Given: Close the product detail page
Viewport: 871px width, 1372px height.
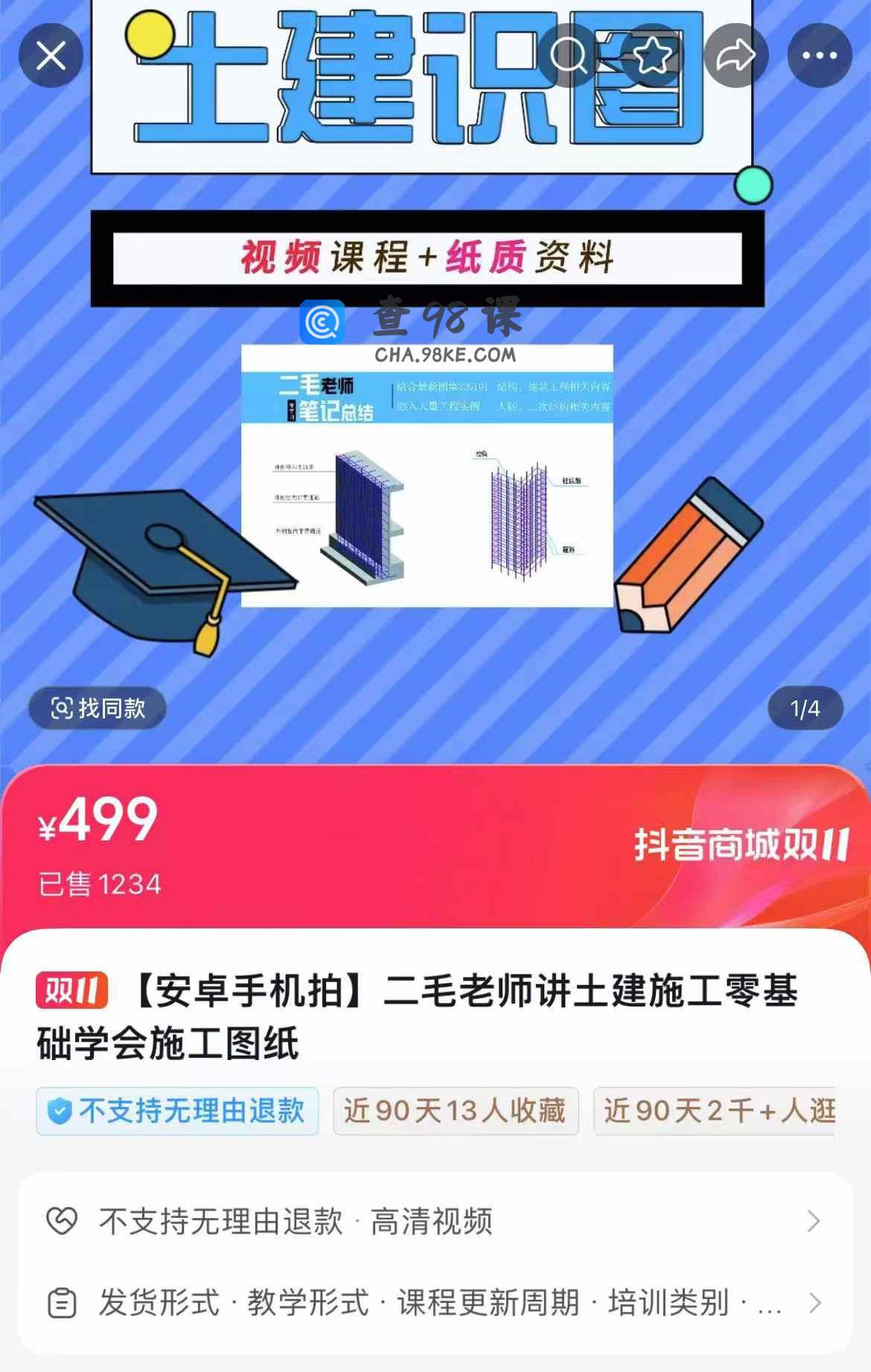Looking at the screenshot, I should click(51, 56).
